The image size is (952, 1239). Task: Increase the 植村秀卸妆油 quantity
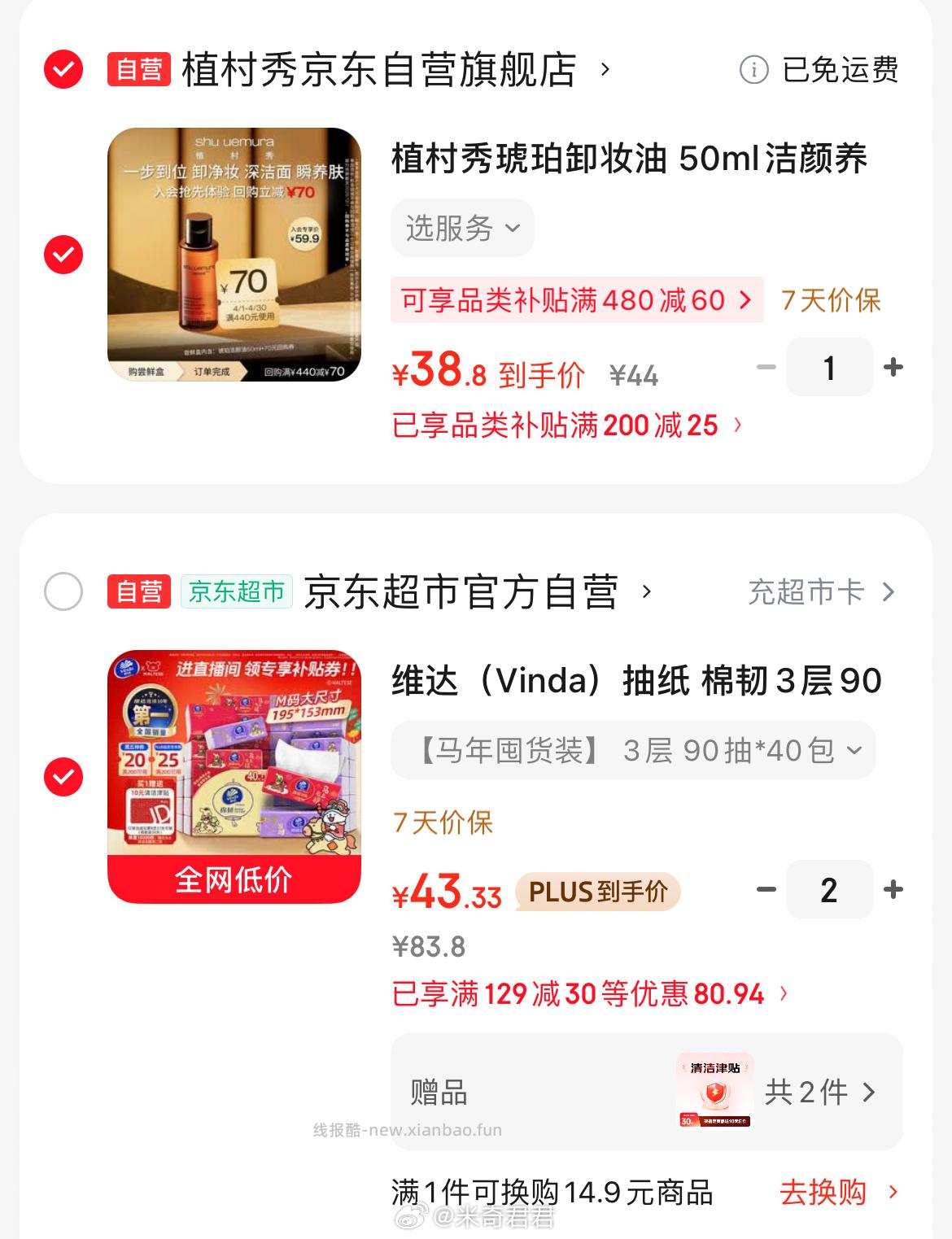(893, 368)
